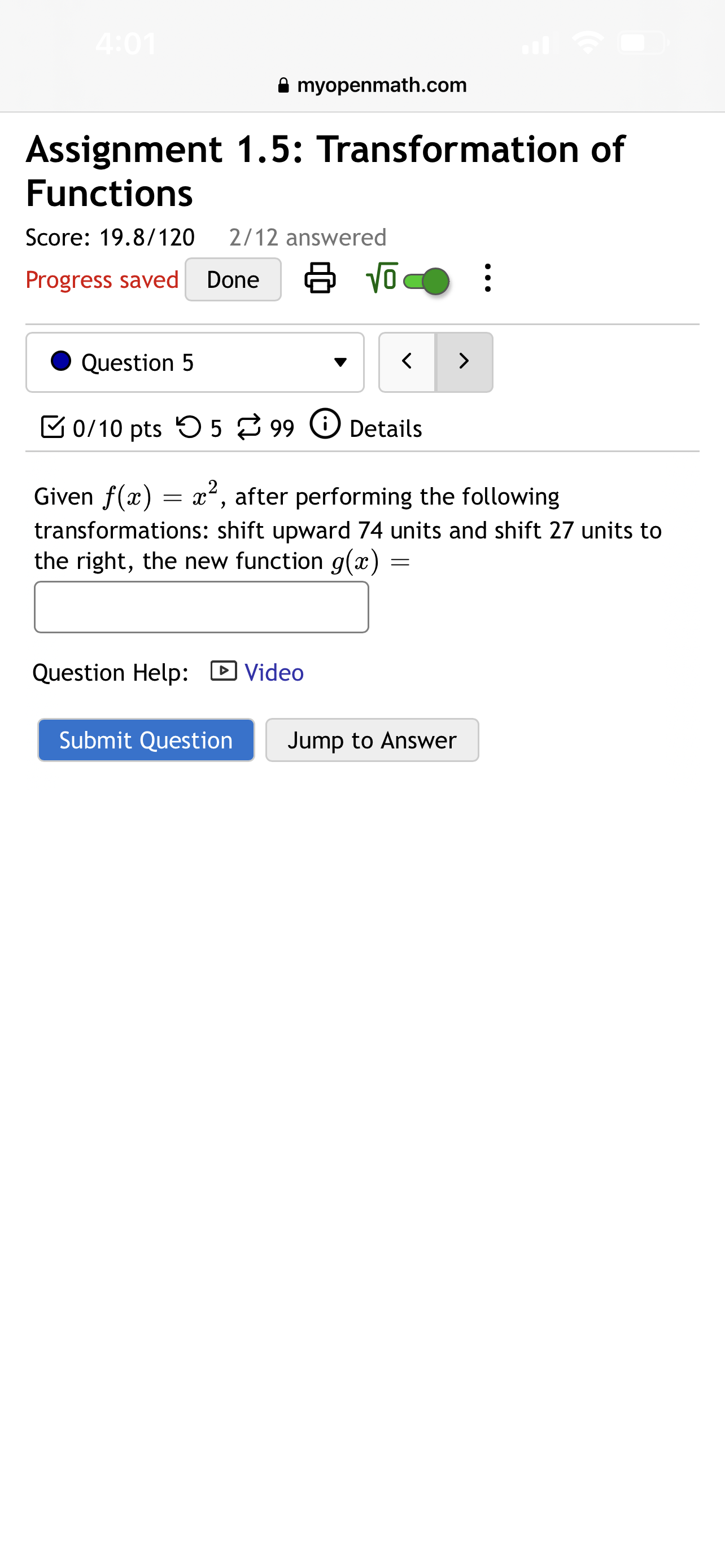725x1568 pixels.
Task: Click the regenerate question icon showing 99
Action: pos(250,427)
